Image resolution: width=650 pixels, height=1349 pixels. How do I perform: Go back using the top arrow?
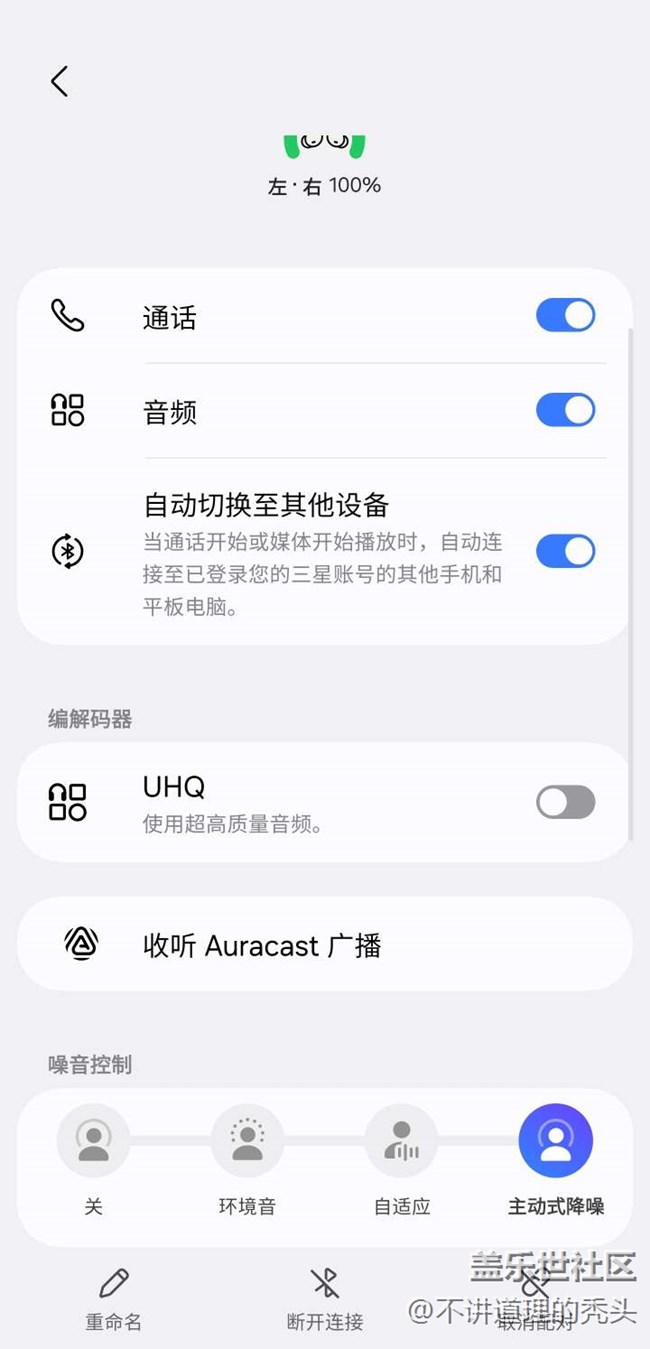[60, 81]
